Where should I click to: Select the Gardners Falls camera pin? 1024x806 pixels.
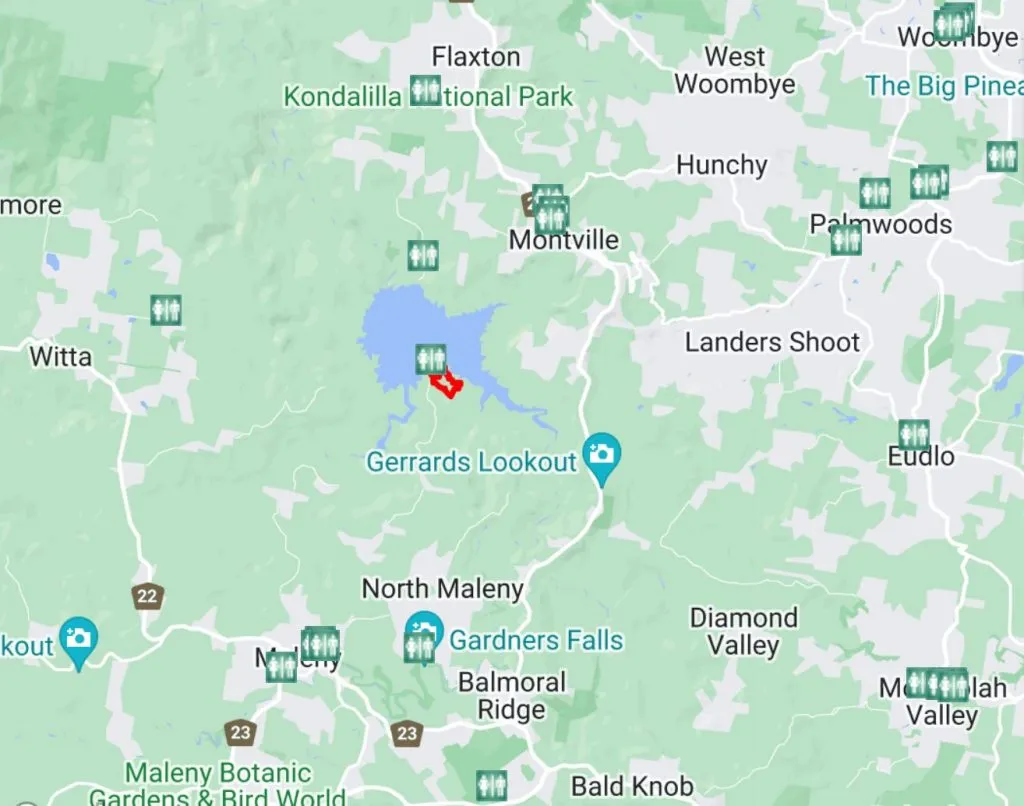(x=425, y=629)
